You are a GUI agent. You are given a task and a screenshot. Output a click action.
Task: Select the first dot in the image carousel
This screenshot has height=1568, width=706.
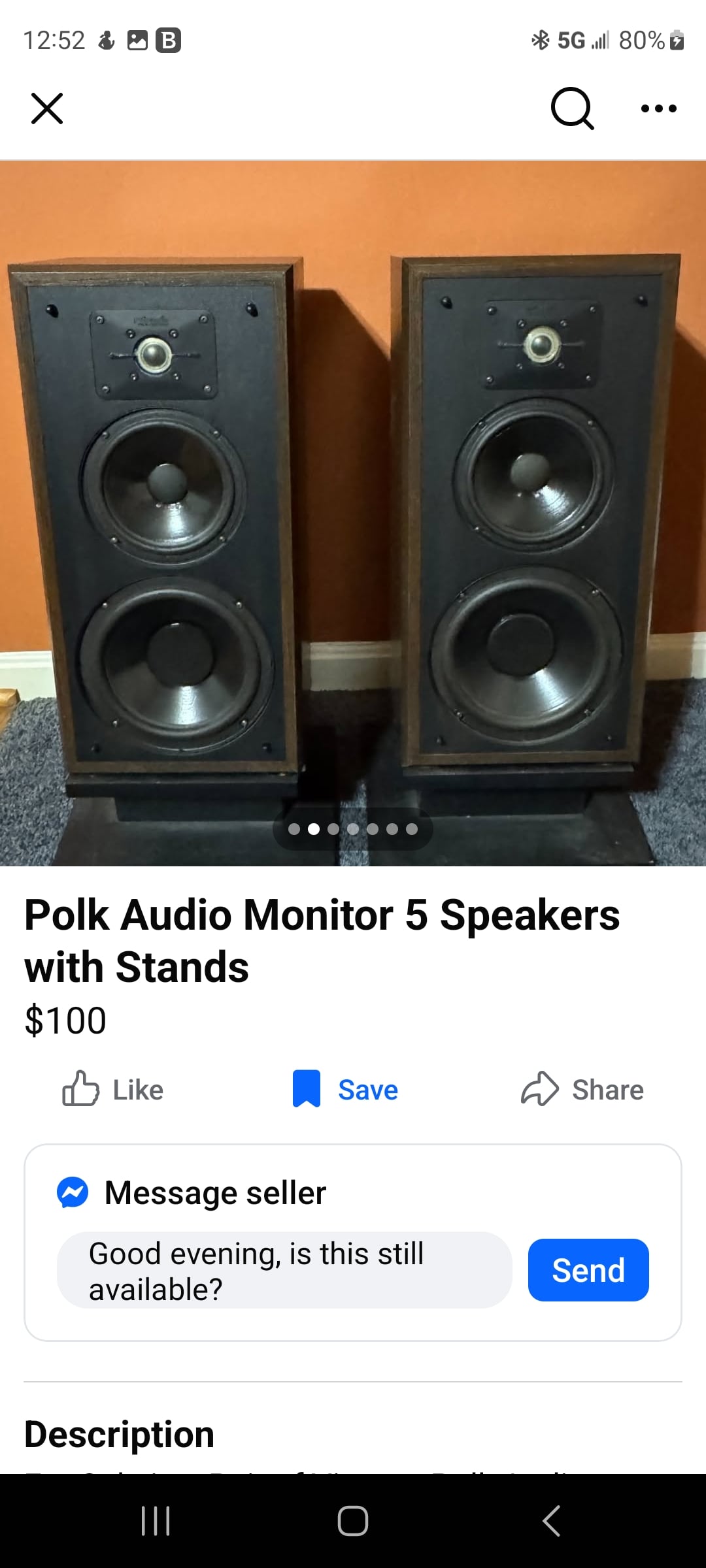293,828
